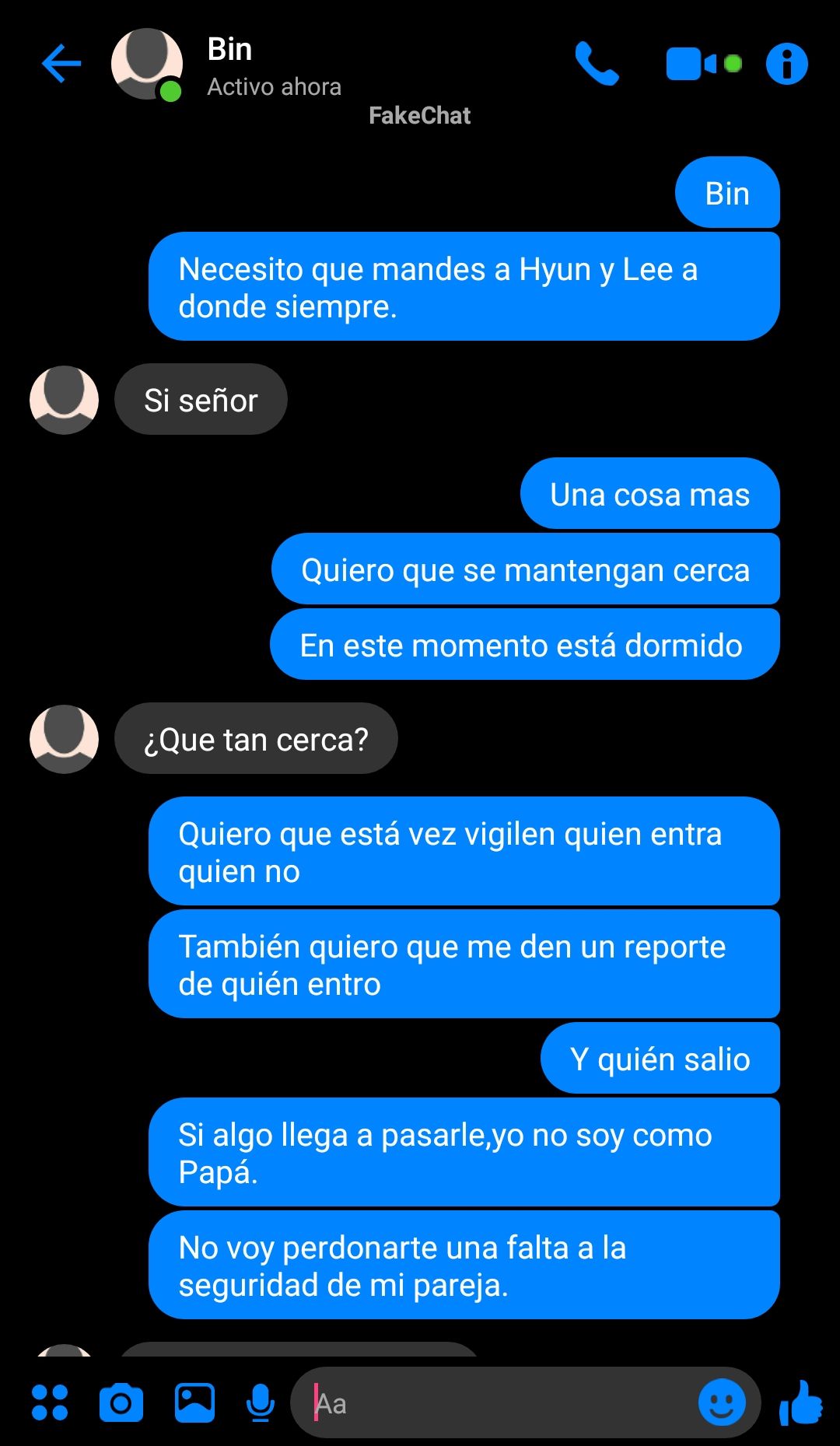840x1446 pixels.
Task: Open the conversation info icon
Action: (787, 64)
